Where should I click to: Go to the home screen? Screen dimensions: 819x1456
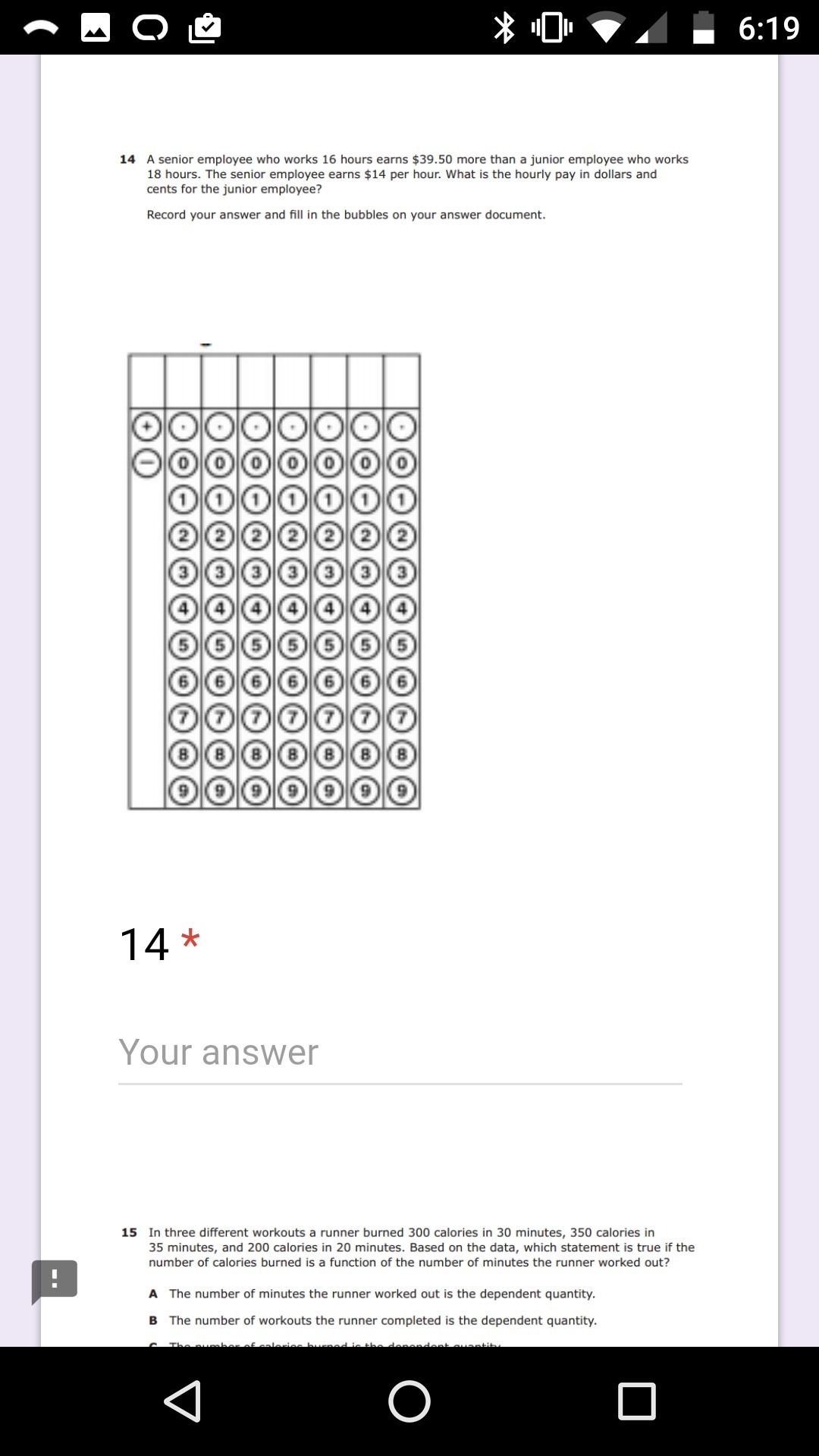[409, 1401]
